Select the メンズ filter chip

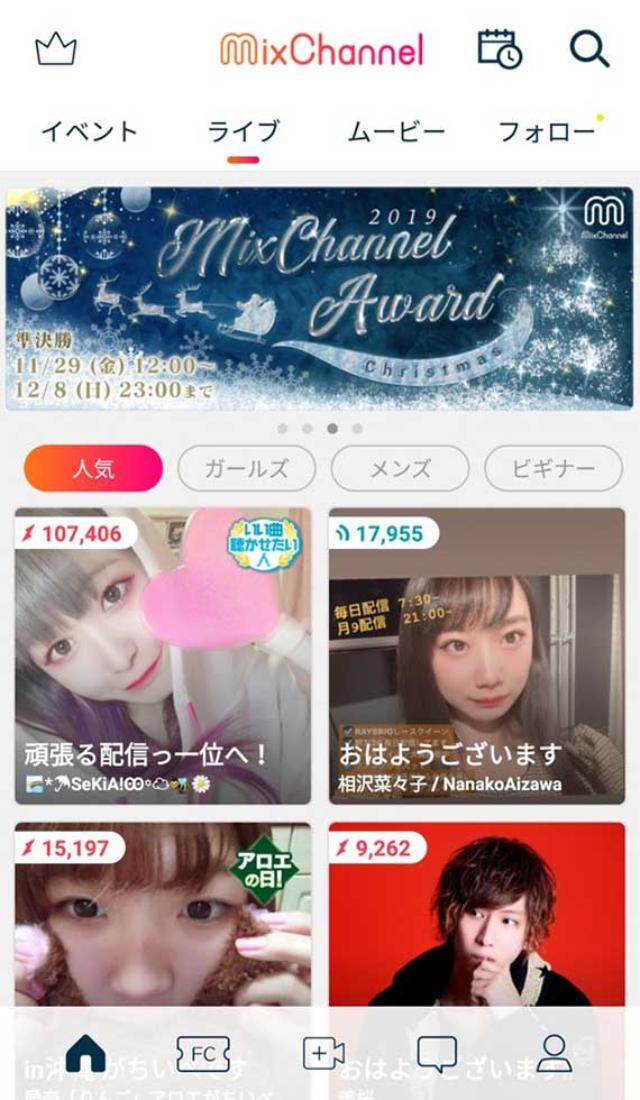coord(400,468)
